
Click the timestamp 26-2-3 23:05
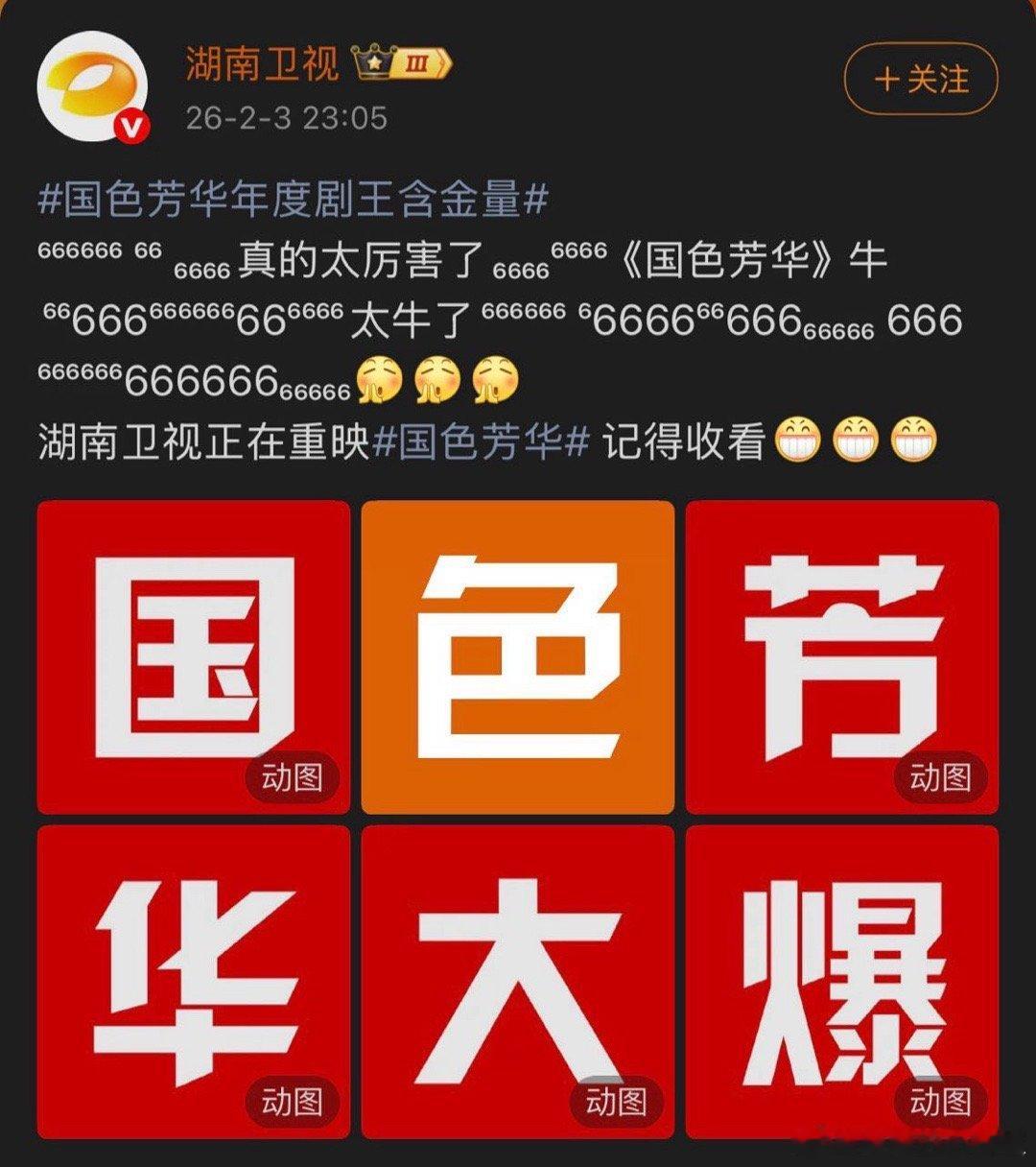tap(283, 115)
